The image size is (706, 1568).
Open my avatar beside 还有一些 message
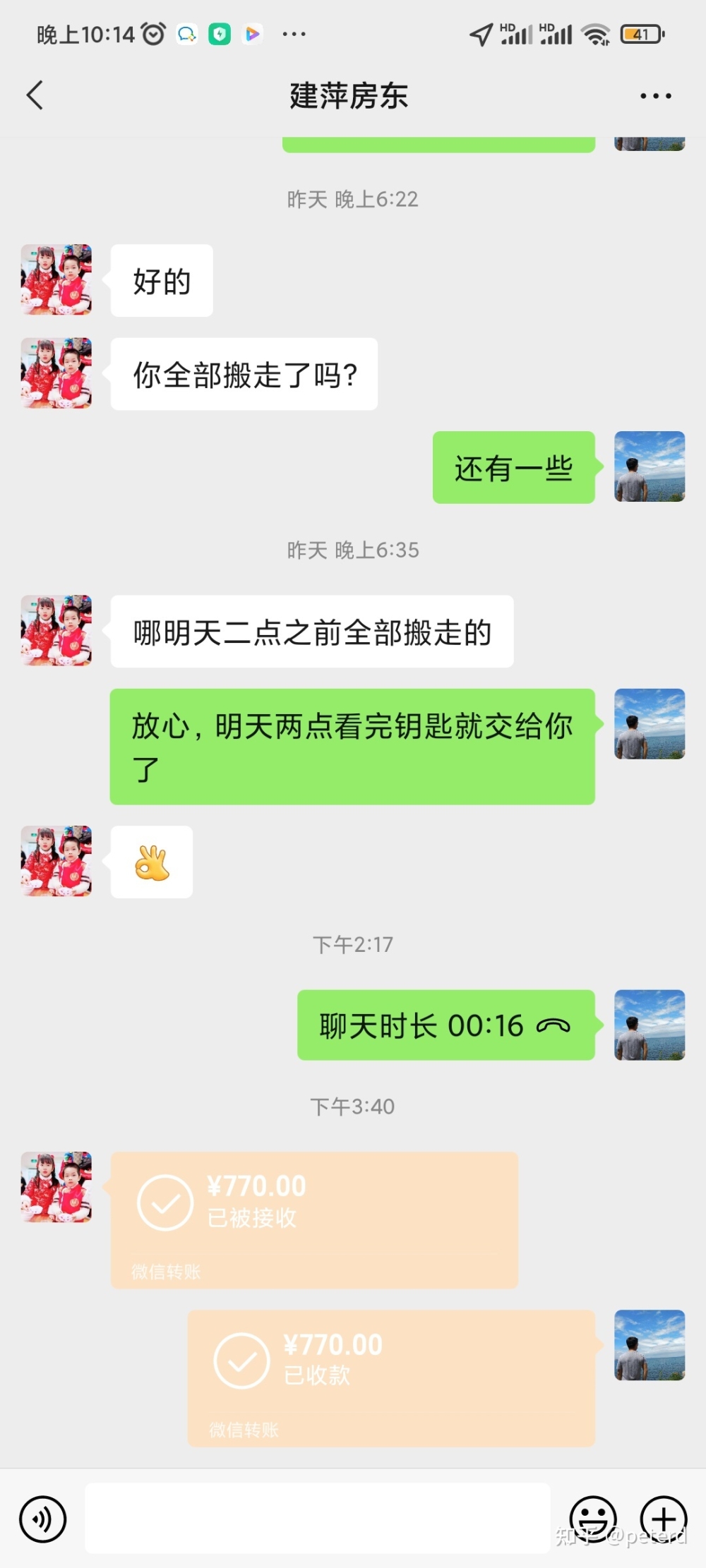649,466
